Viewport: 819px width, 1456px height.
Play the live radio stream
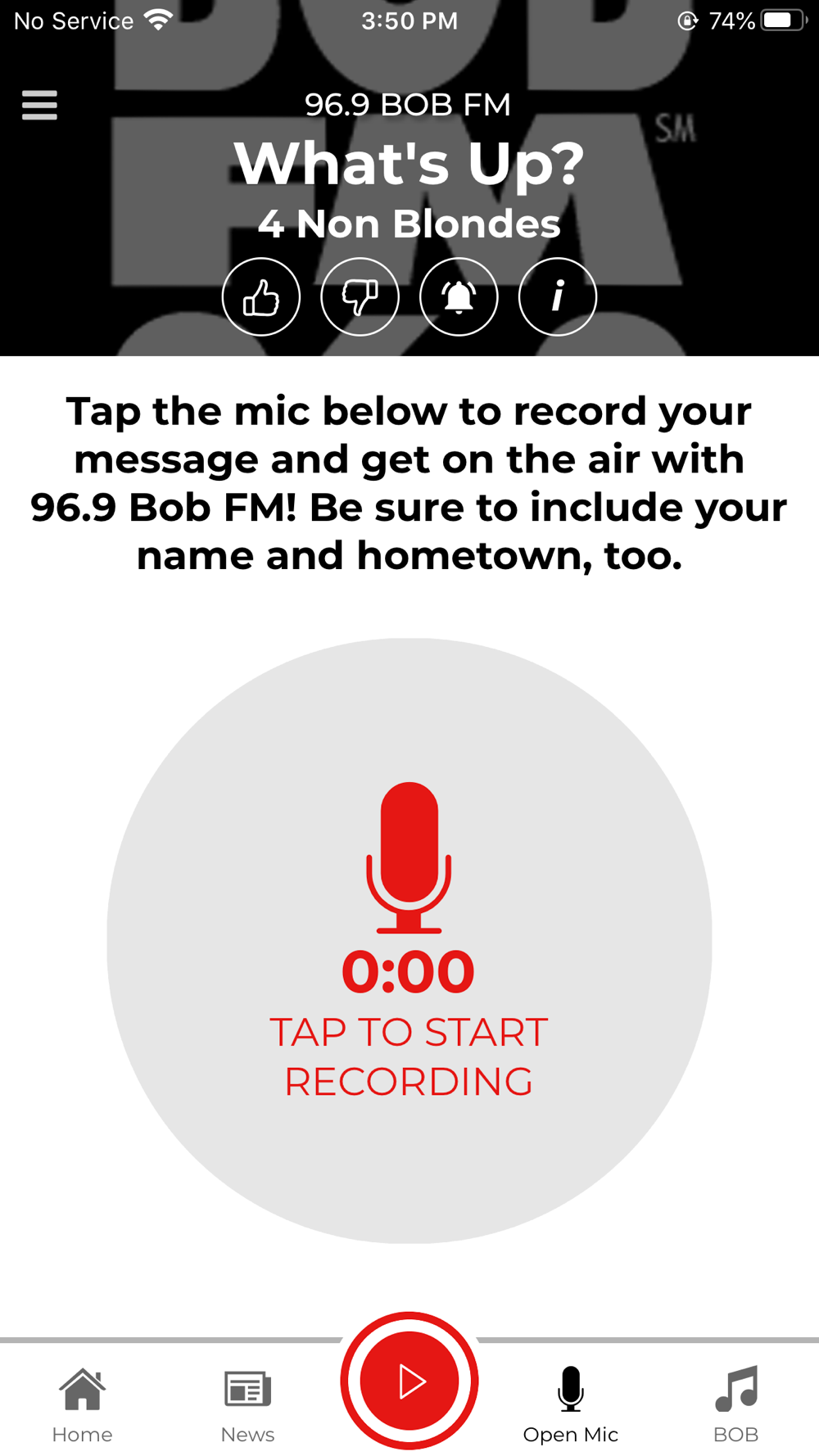click(409, 1381)
